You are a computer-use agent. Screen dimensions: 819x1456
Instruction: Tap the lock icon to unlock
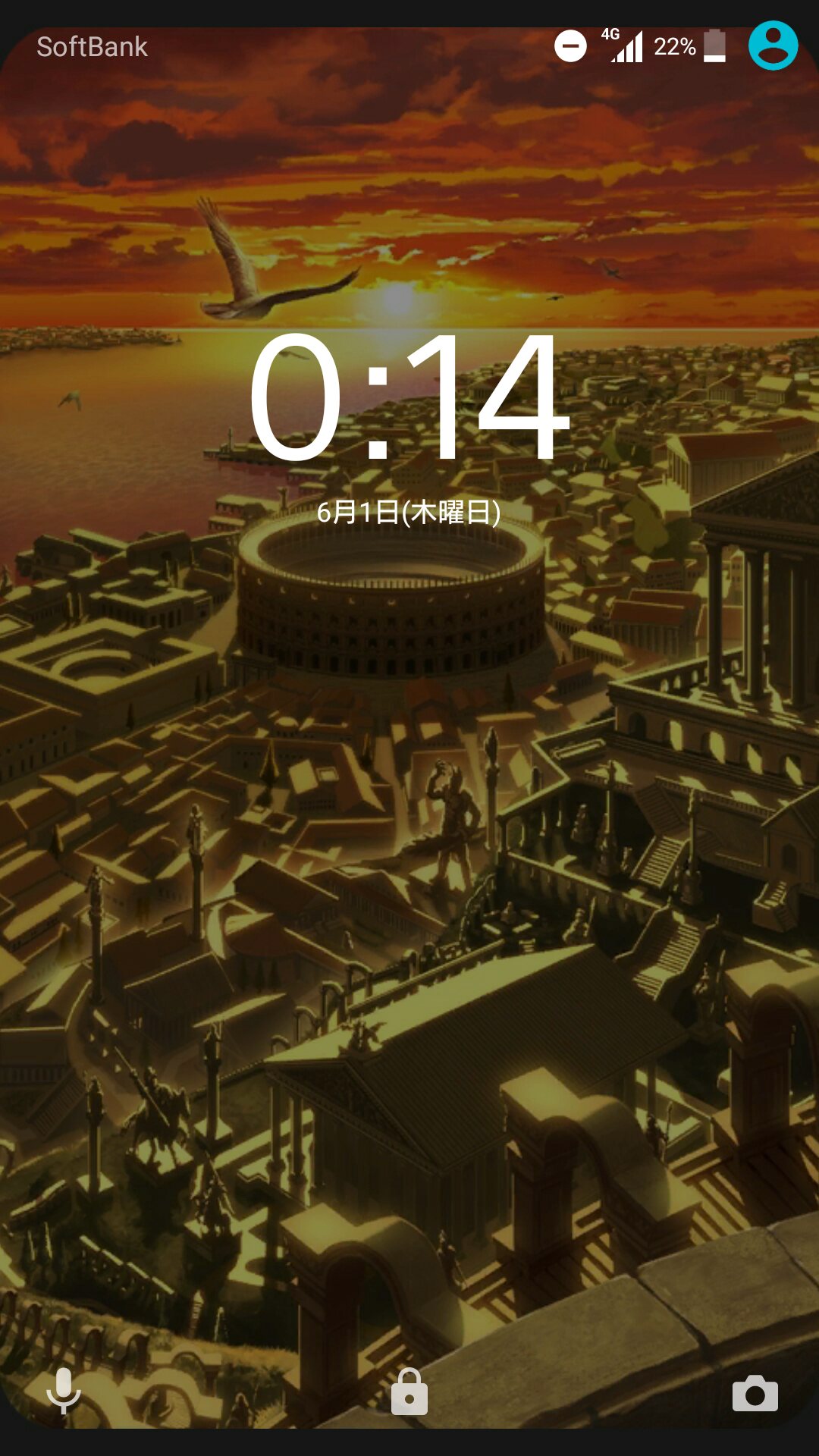(409, 1392)
